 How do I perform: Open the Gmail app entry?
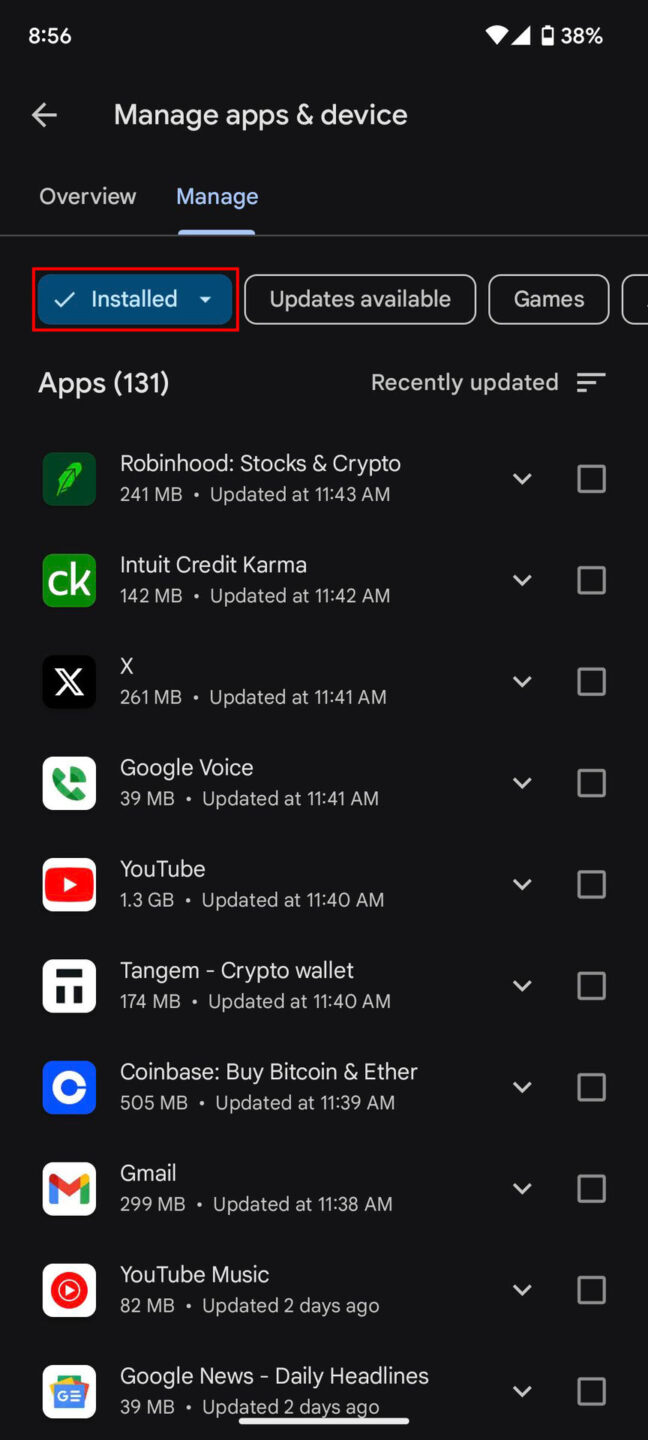[x=250, y=1188]
